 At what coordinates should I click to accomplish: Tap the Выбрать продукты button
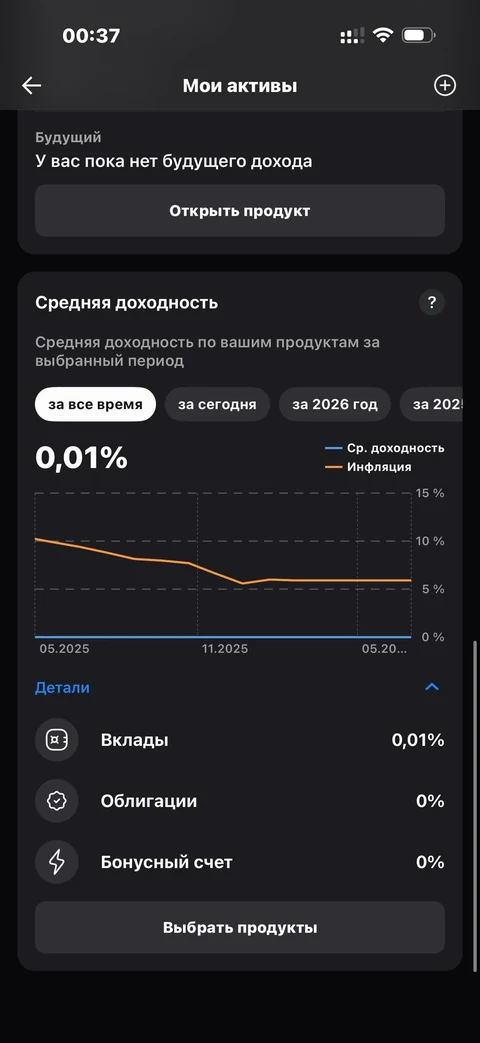click(x=239, y=927)
